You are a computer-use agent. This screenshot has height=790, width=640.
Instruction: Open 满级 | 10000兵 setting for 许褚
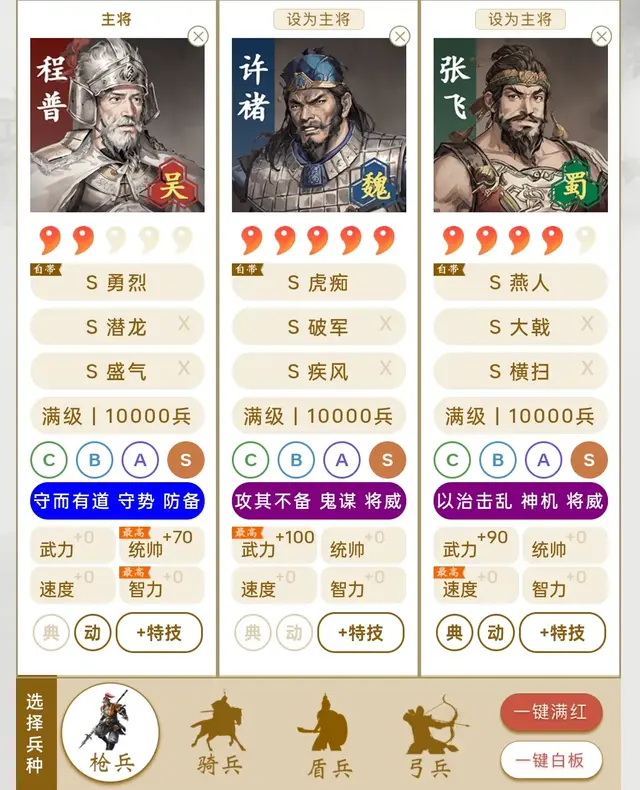tap(318, 416)
